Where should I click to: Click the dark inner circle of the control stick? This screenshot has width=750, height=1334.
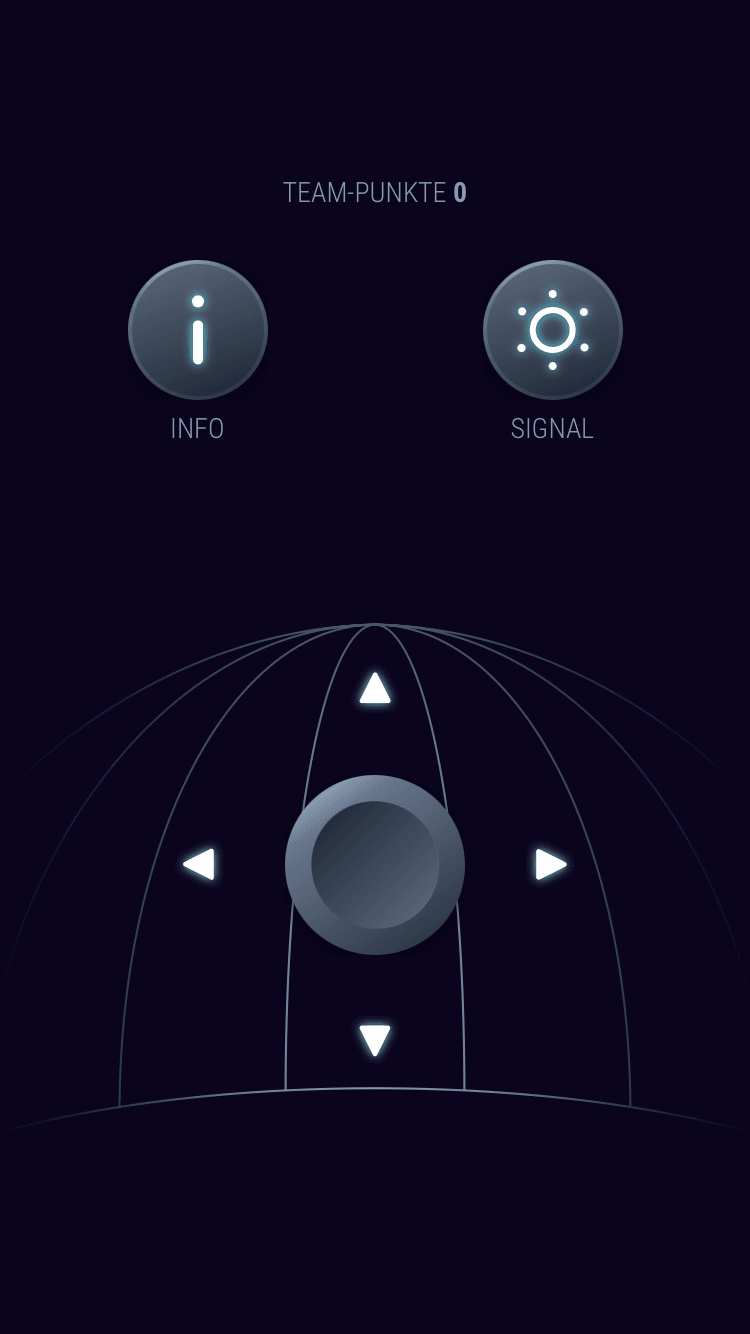[374, 864]
